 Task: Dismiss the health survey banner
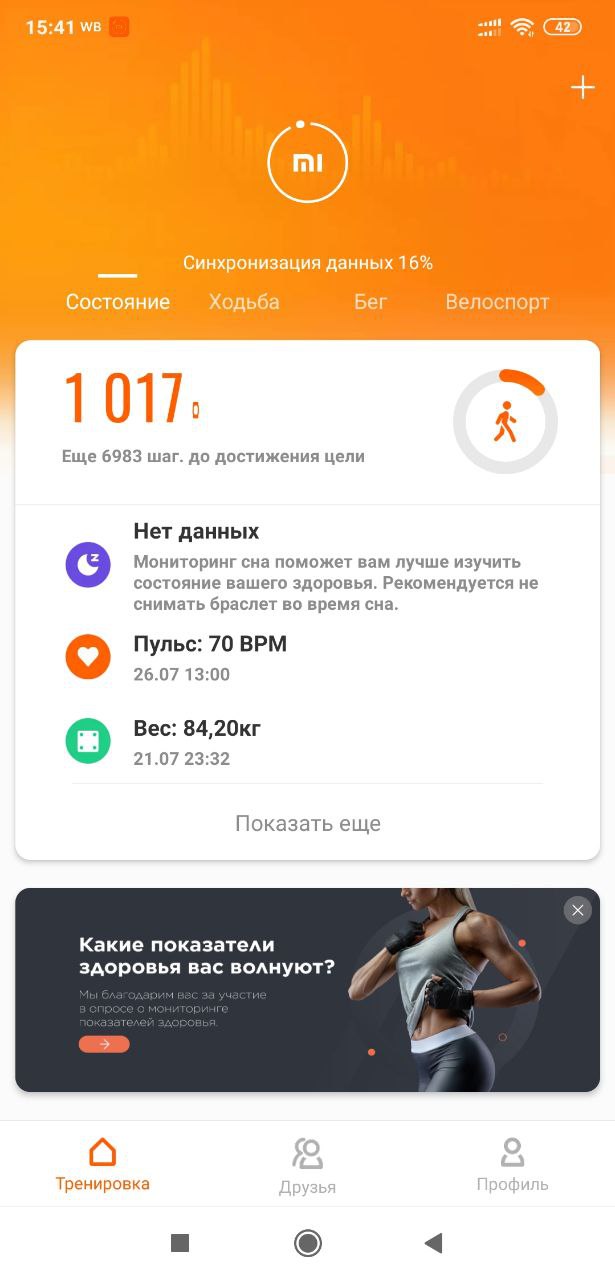577,910
